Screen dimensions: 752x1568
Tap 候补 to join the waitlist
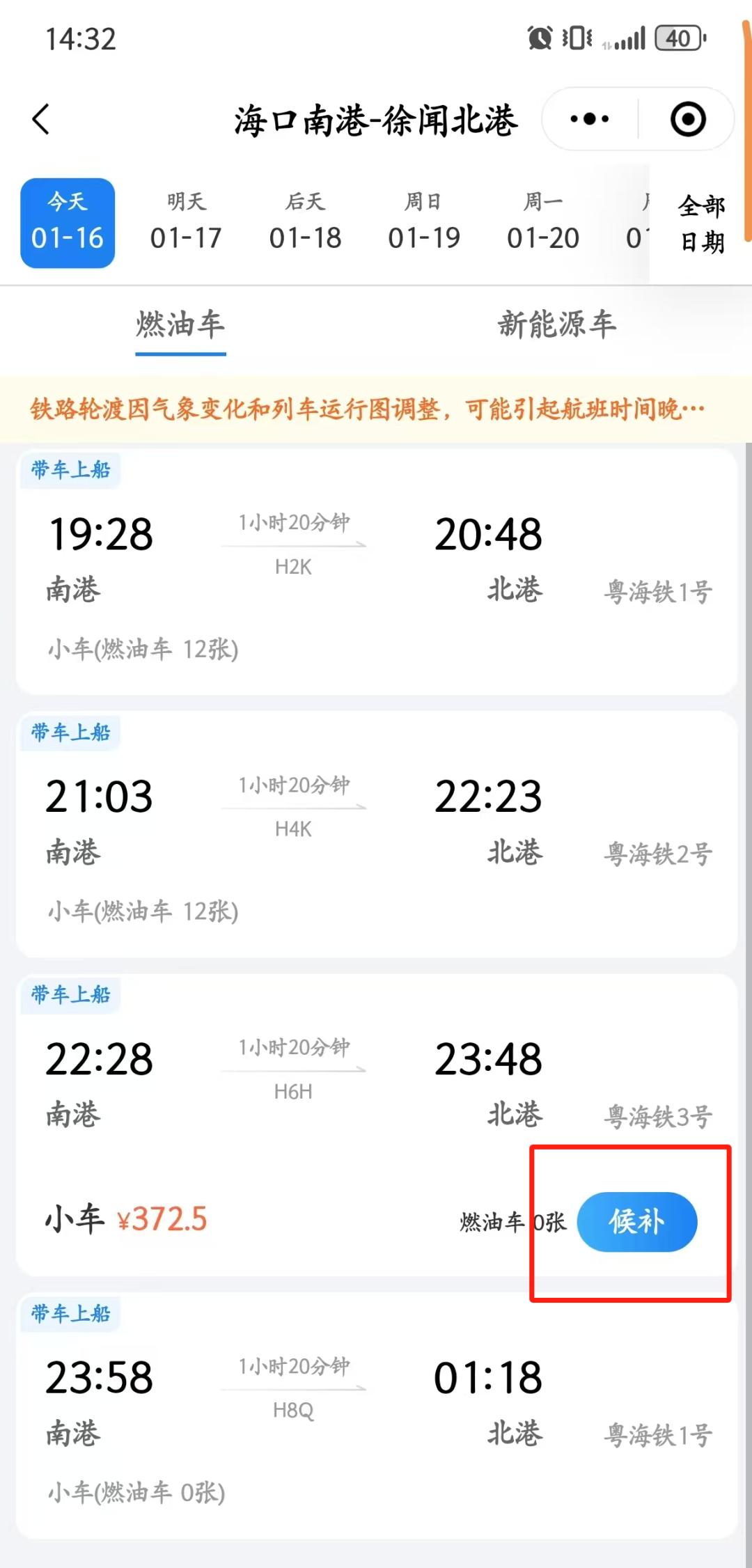(636, 1222)
